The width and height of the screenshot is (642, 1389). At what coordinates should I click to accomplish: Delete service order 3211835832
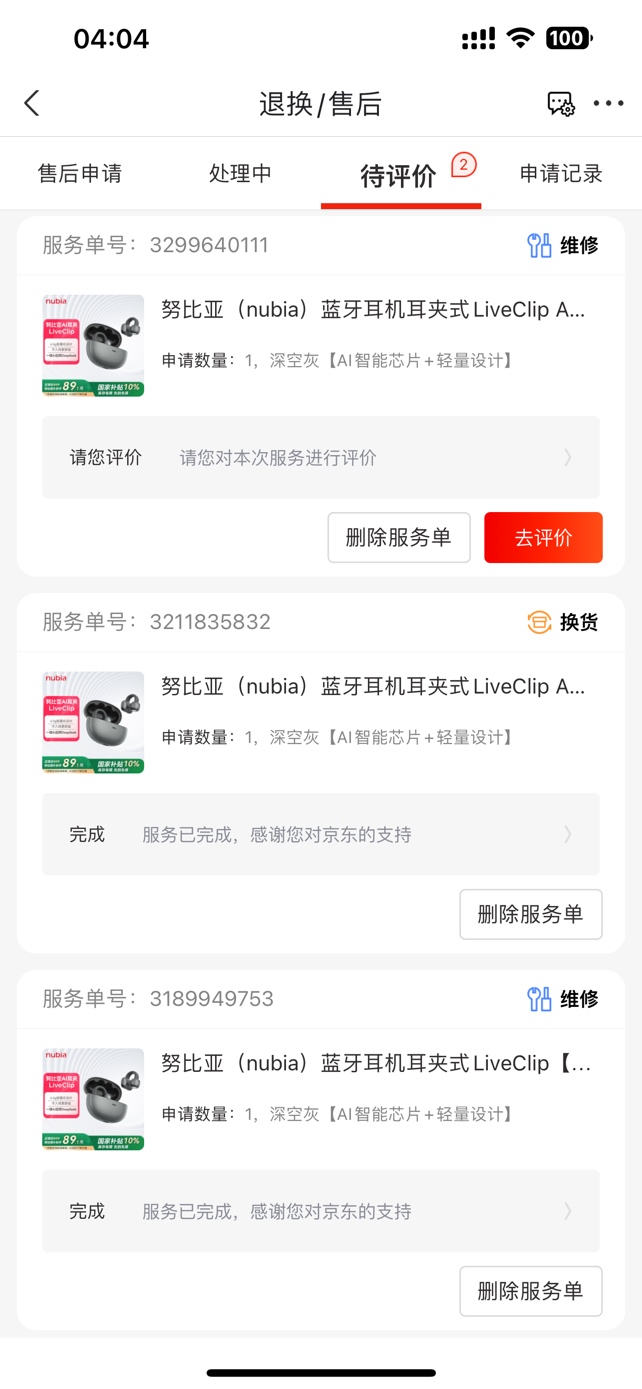click(x=530, y=914)
